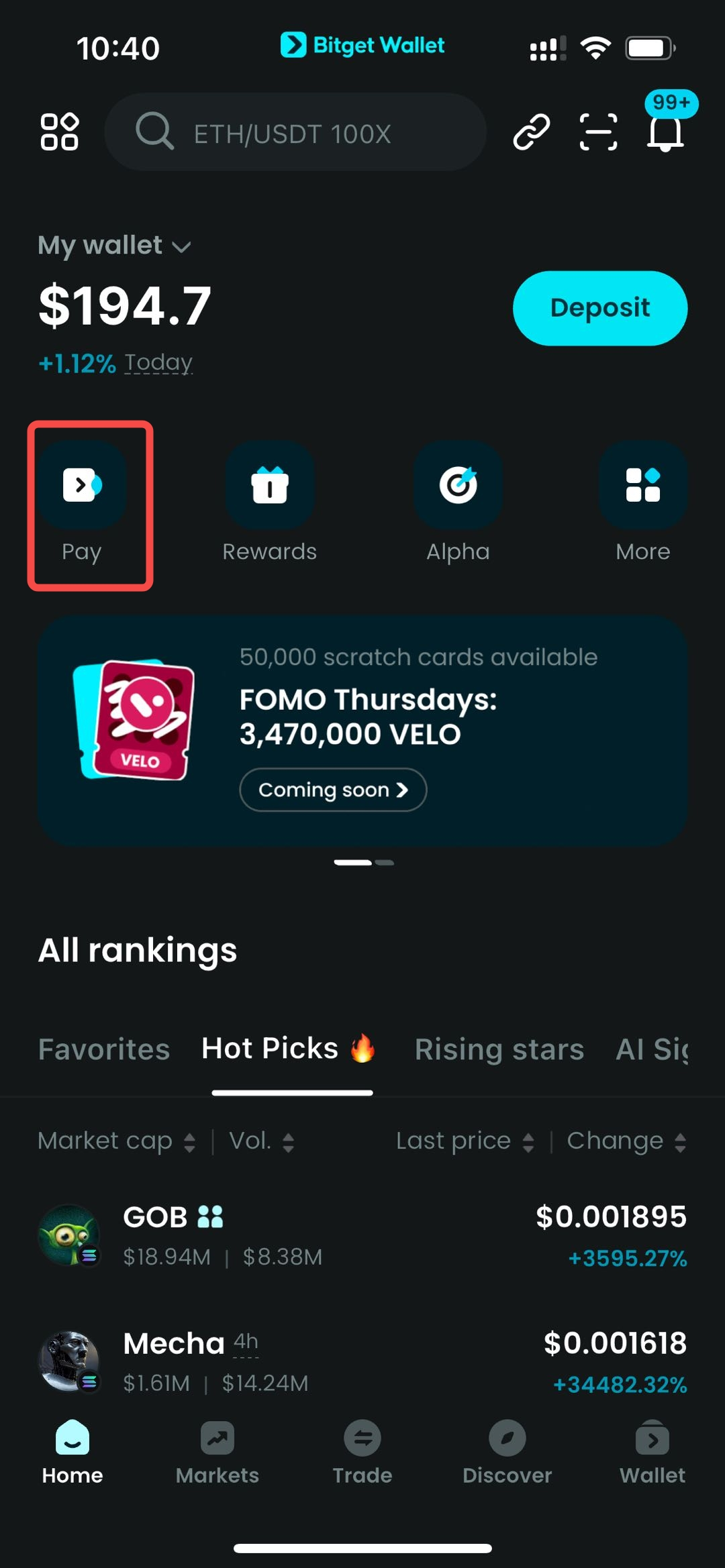Image resolution: width=725 pixels, height=1568 pixels.
Task: Open the QR code scanner
Action: tap(597, 132)
